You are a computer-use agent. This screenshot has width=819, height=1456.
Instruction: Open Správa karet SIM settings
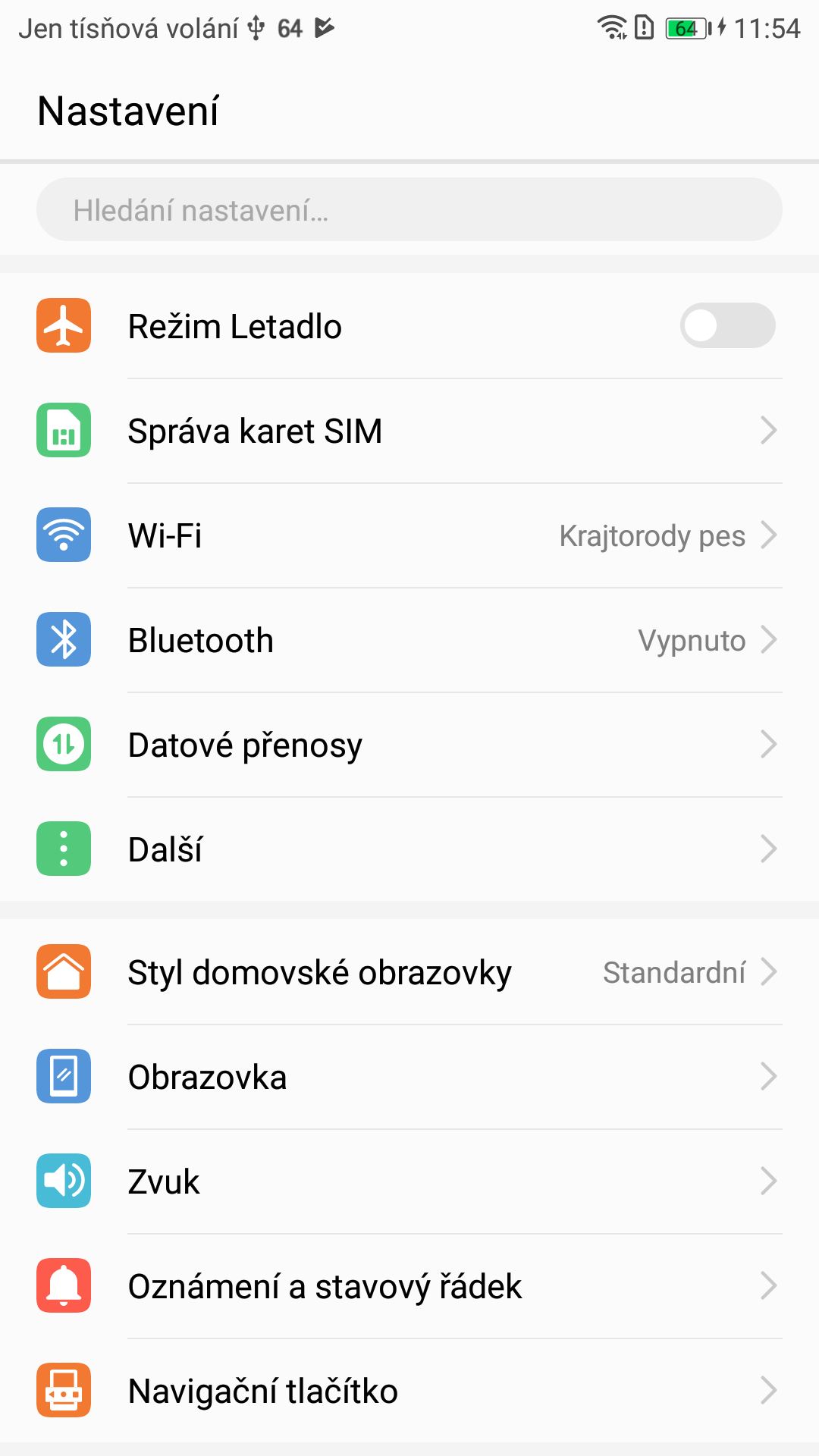(x=409, y=431)
